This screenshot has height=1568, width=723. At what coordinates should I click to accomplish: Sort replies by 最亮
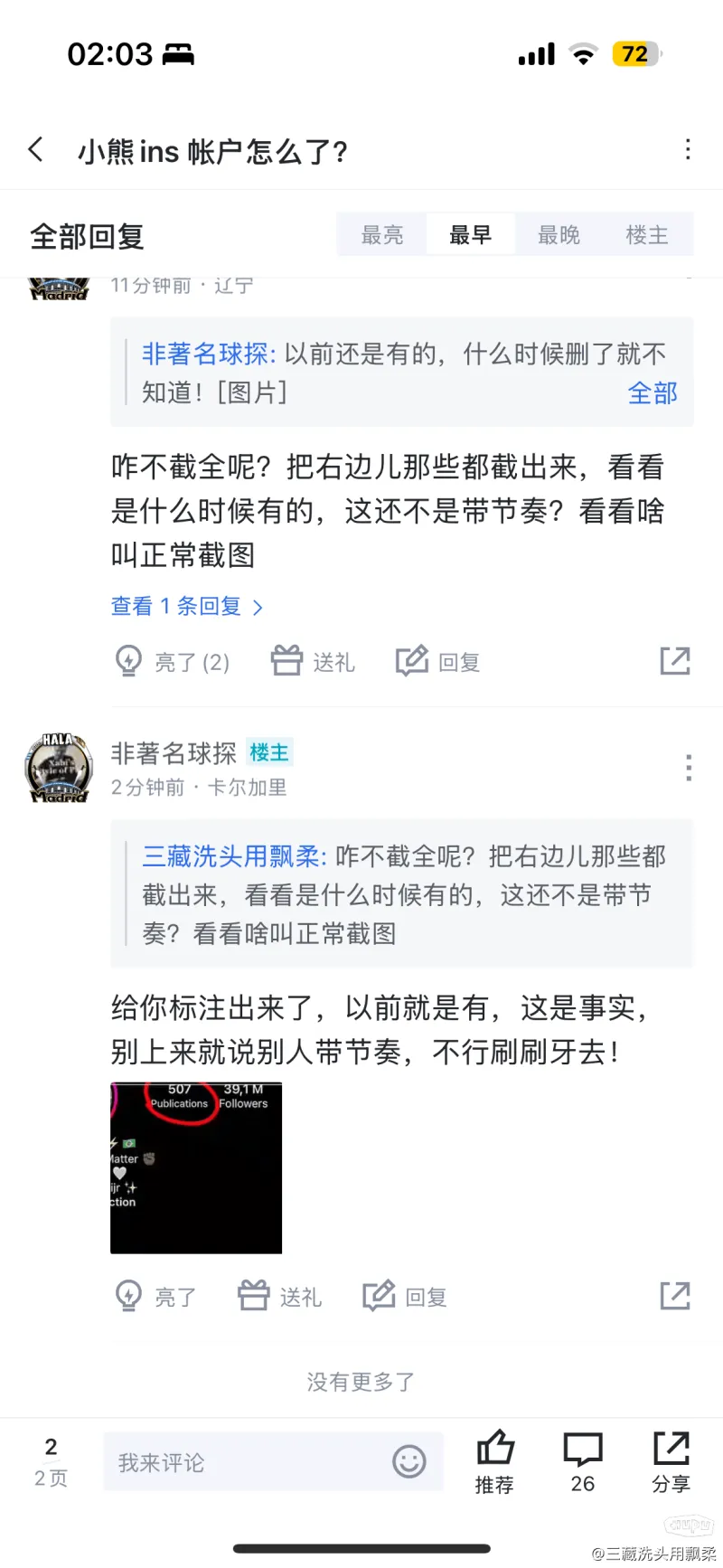382,235
